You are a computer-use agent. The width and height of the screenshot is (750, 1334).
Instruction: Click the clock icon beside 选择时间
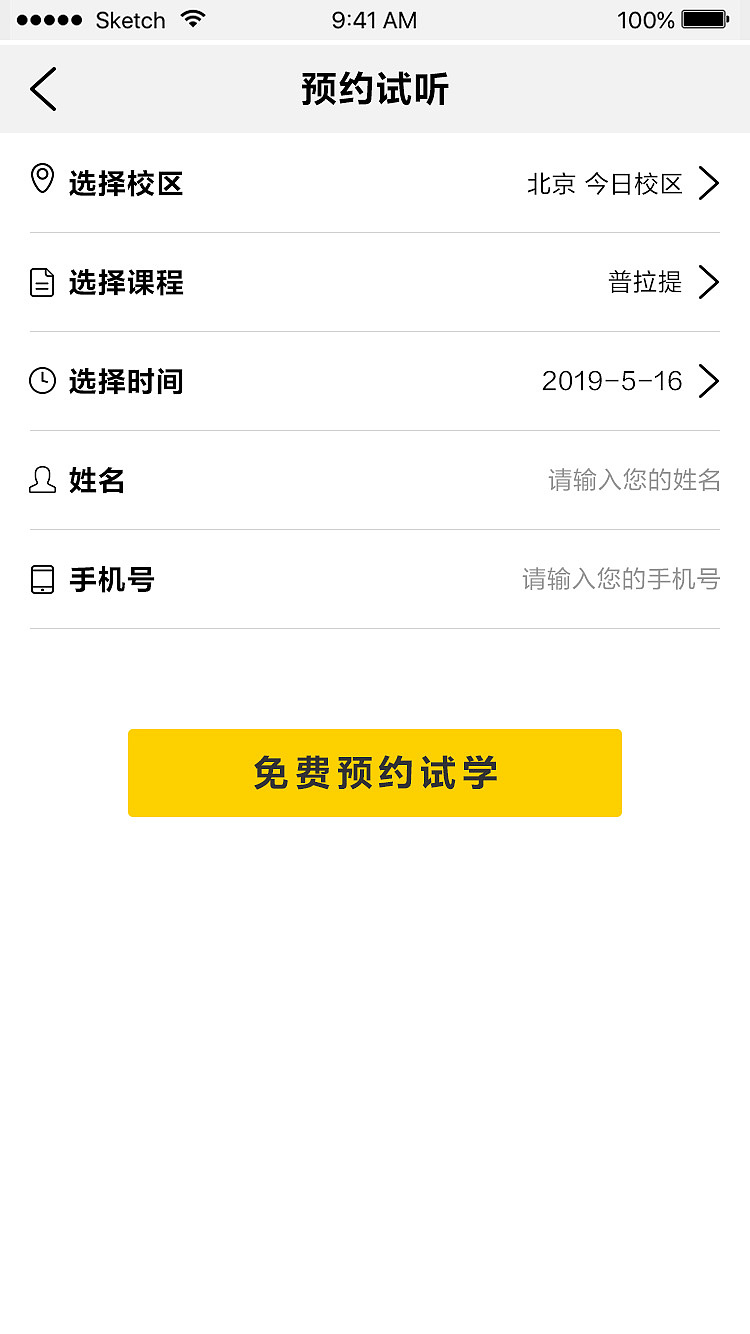pyautogui.click(x=41, y=381)
